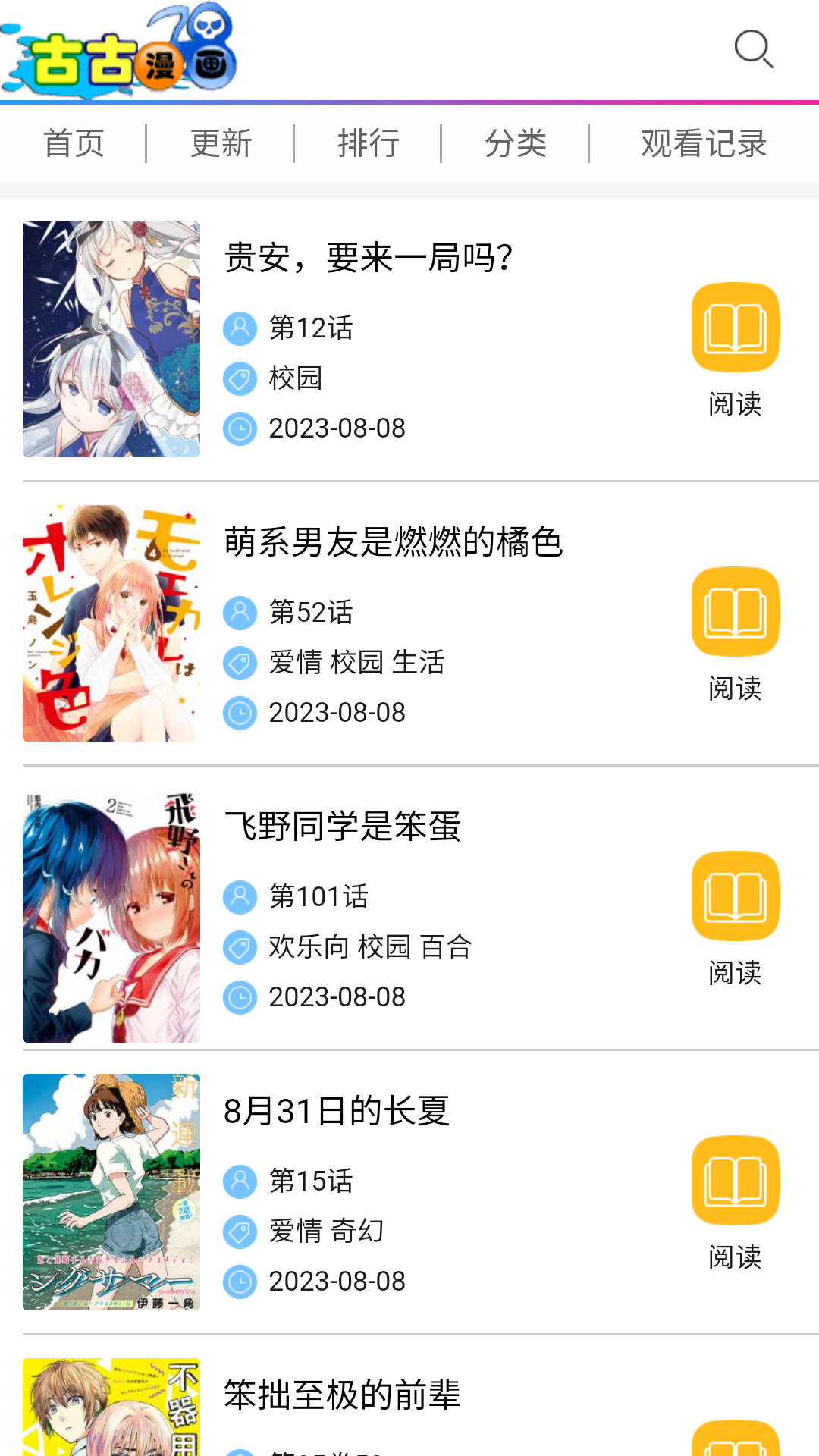
Task: Open the search magnifier icon
Action: pyautogui.click(x=753, y=49)
